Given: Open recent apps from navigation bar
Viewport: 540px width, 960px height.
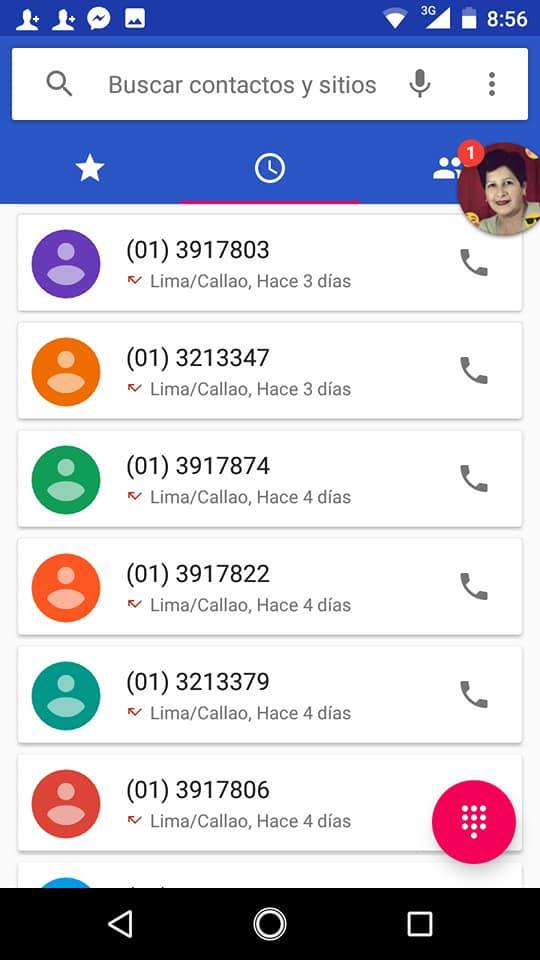Looking at the screenshot, I should click(419, 923).
